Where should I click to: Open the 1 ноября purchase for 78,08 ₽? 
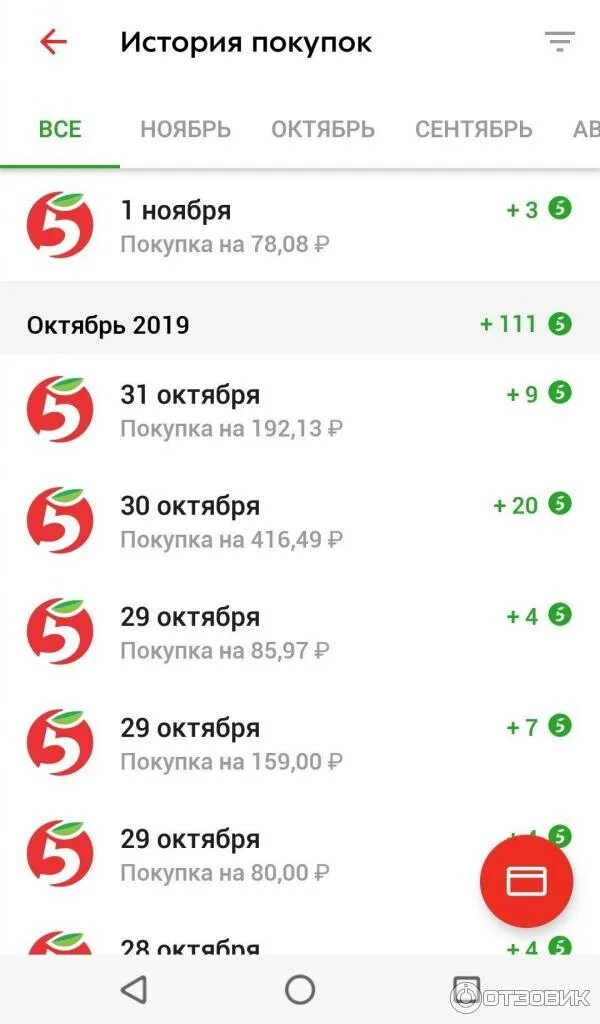point(300,226)
